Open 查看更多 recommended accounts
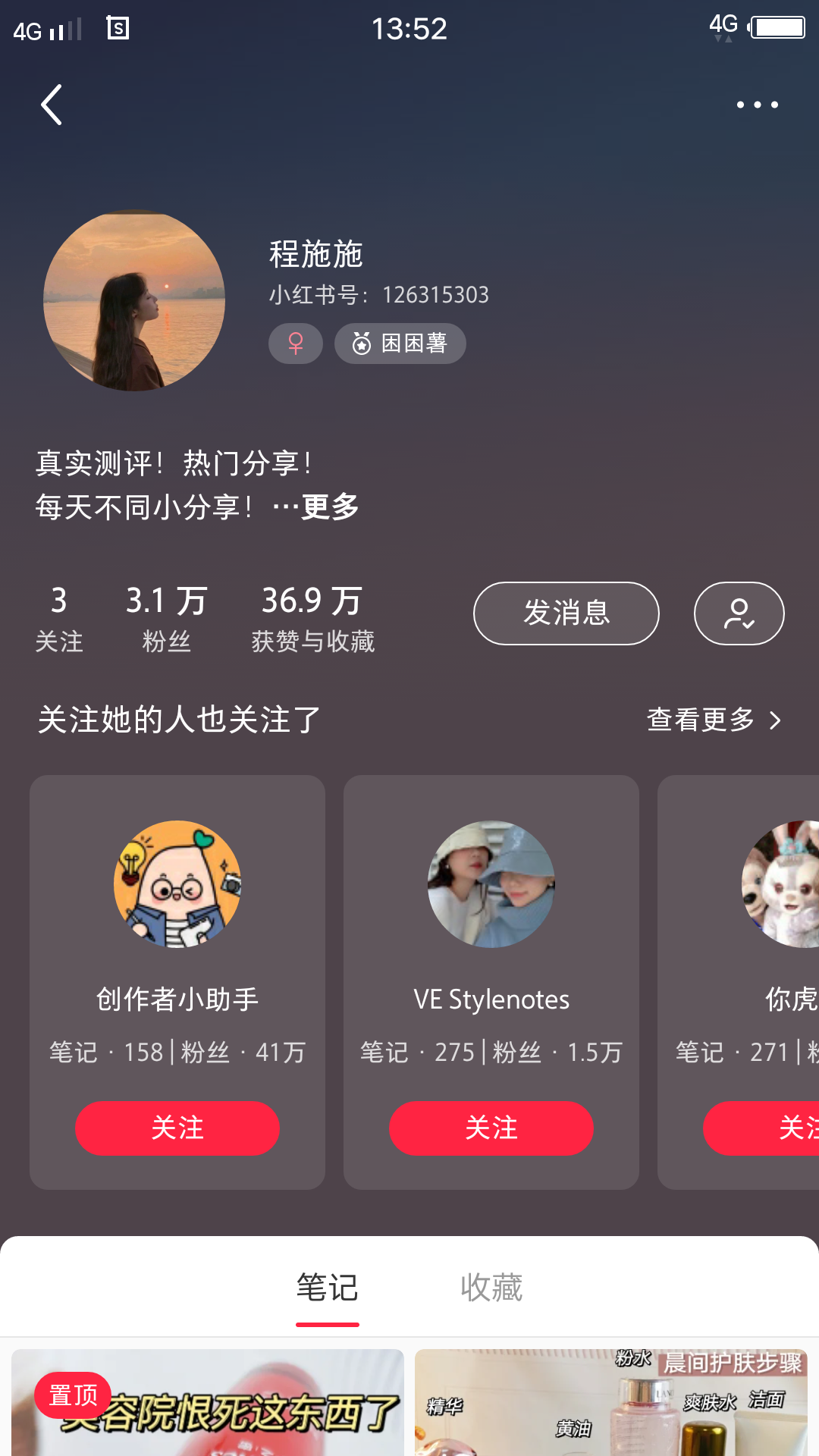The height and width of the screenshot is (1456, 819). click(x=713, y=720)
